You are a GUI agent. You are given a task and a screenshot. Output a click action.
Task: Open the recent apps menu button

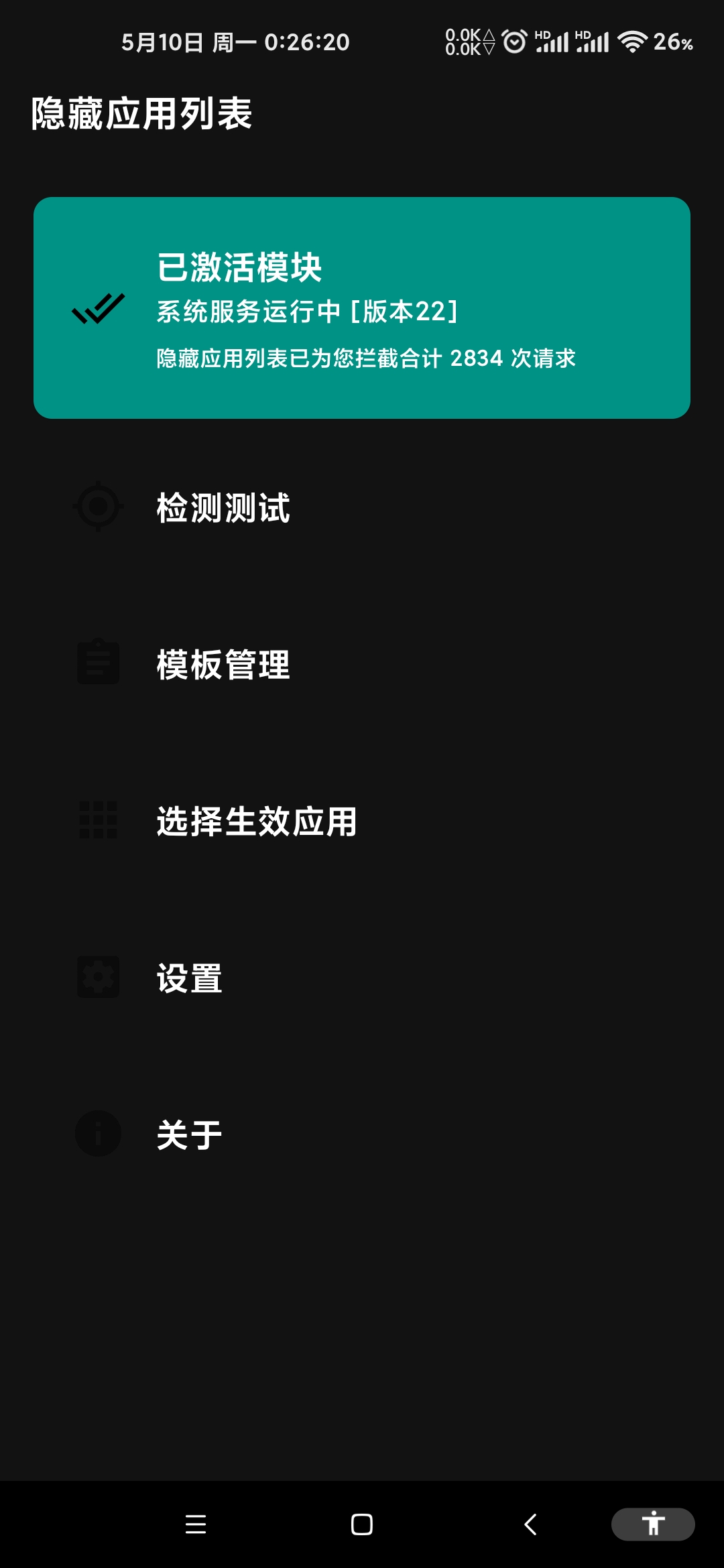pos(195,1524)
